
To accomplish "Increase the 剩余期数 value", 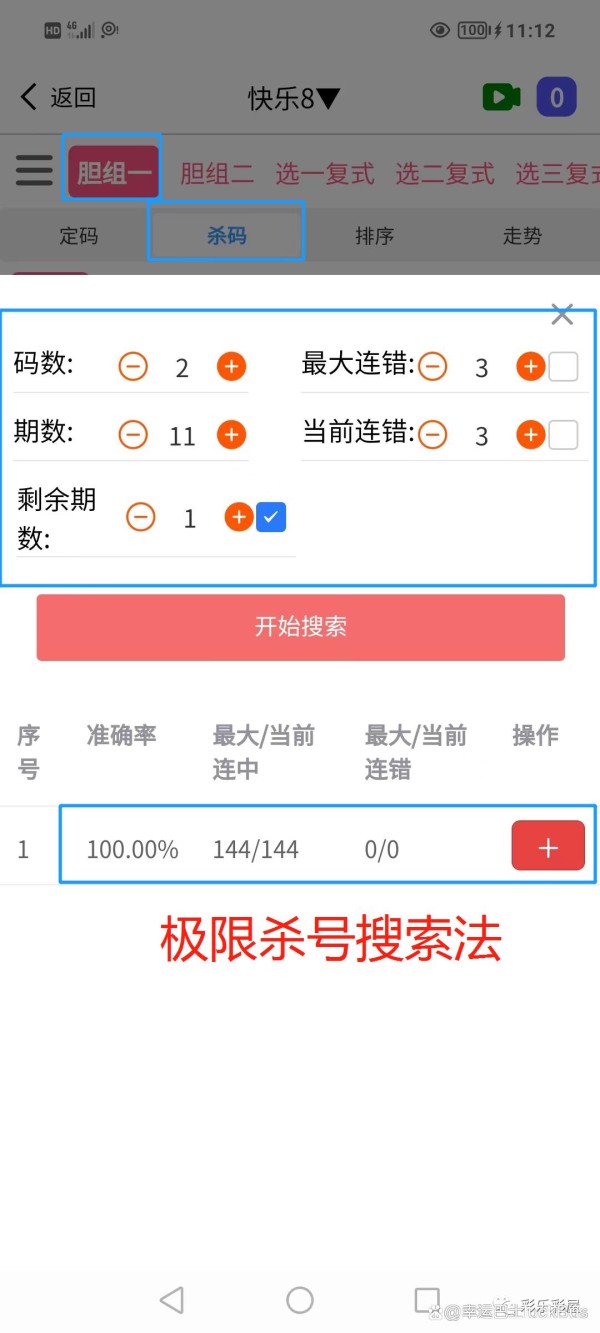I will [x=238, y=517].
